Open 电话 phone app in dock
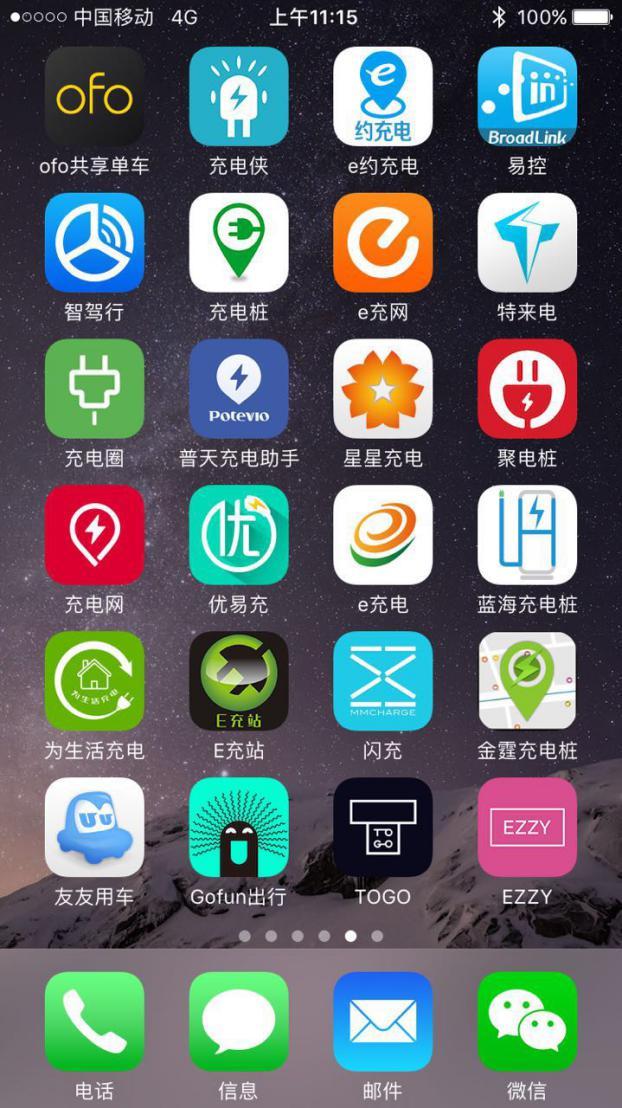The height and width of the screenshot is (1108, 622). 95,1021
